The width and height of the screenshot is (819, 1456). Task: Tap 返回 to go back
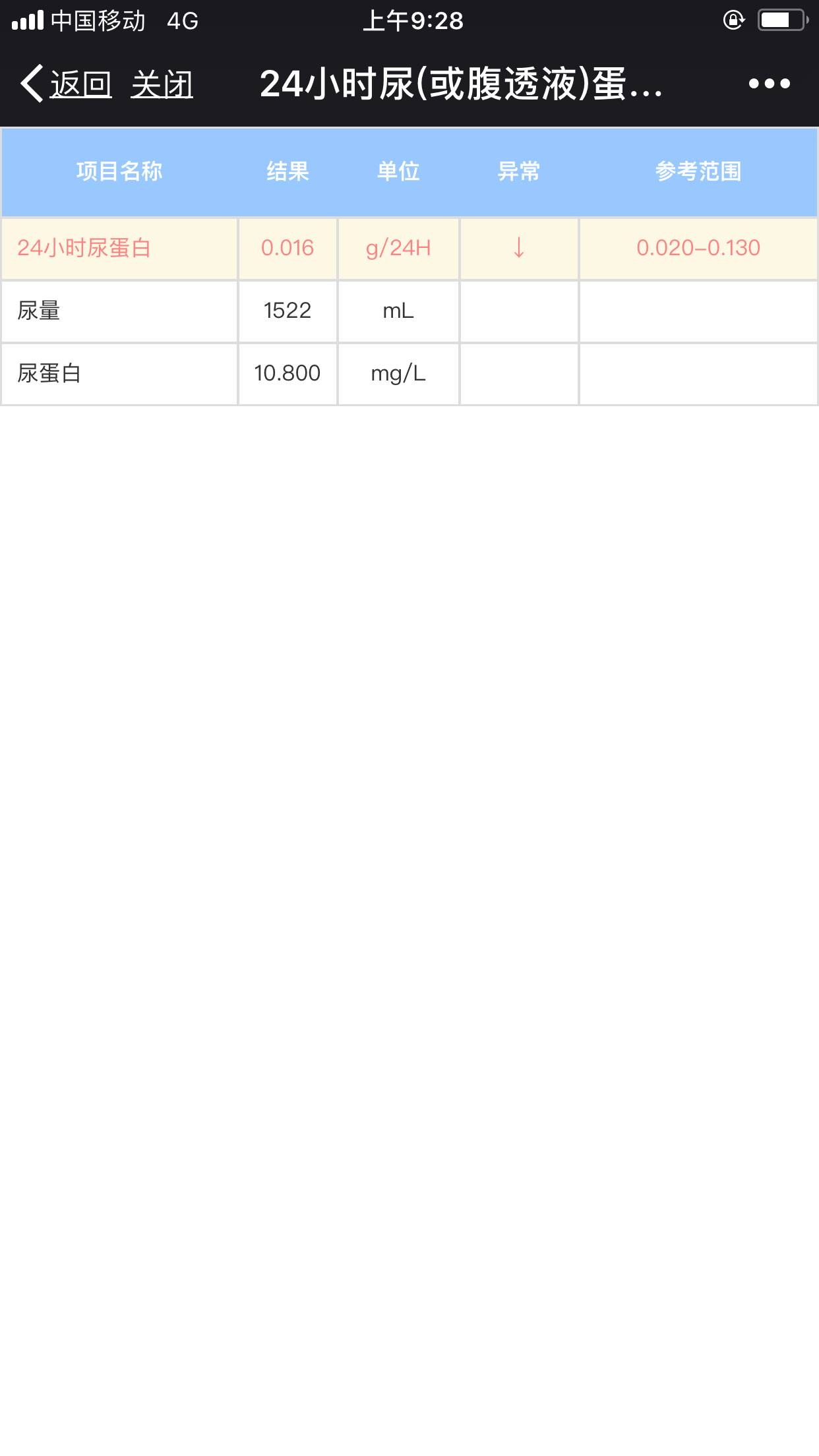[x=67, y=84]
